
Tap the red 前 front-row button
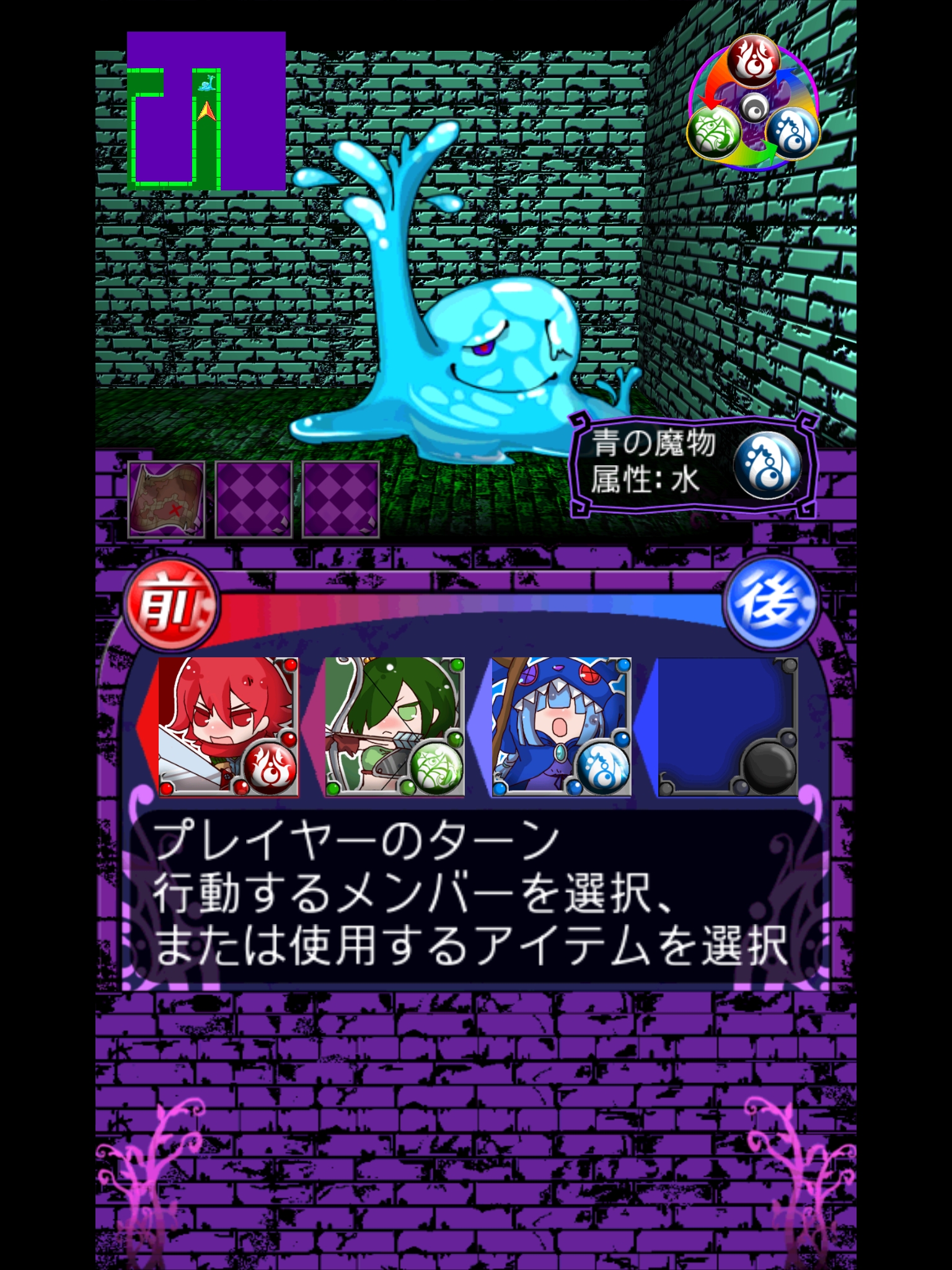pyautogui.click(x=171, y=603)
